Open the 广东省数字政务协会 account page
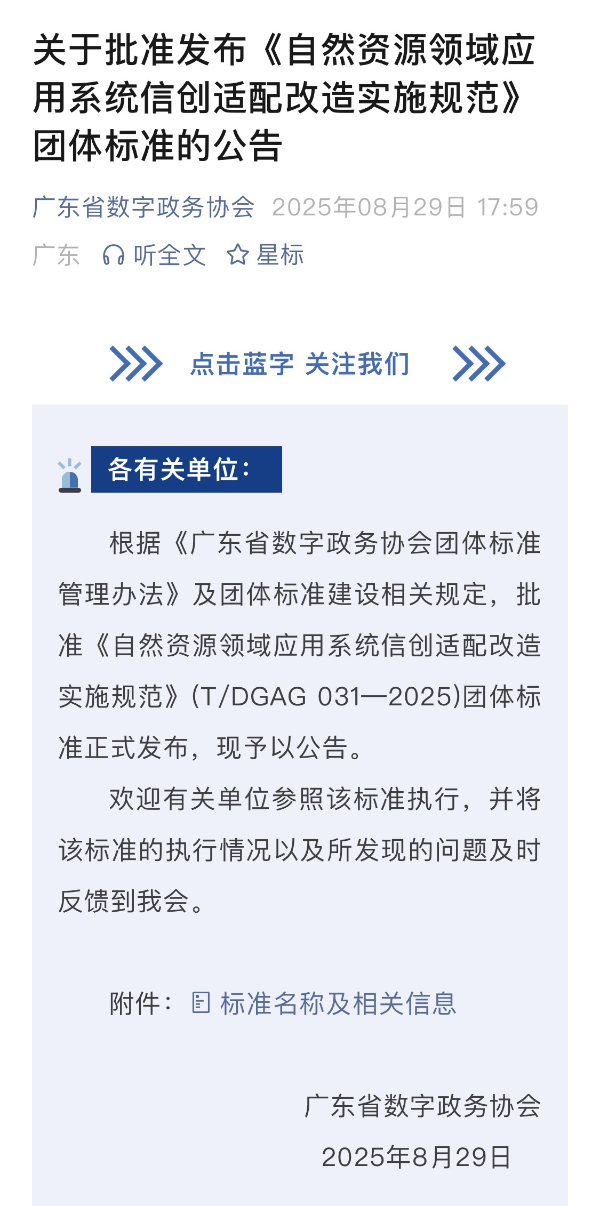Viewport: 600px width, 1206px height. point(143,208)
